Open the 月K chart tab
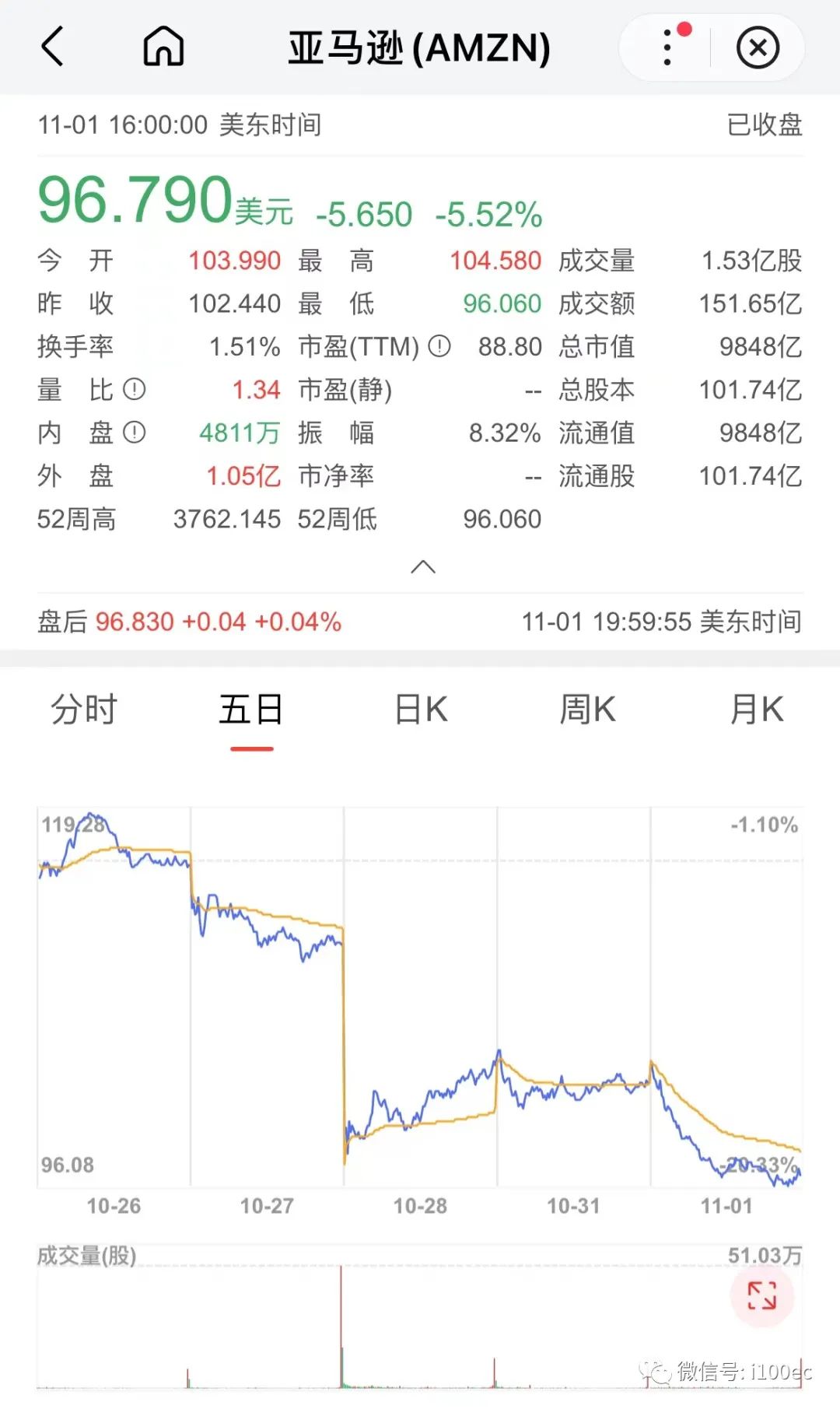The width and height of the screenshot is (840, 1409). click(x=756, y=710)
